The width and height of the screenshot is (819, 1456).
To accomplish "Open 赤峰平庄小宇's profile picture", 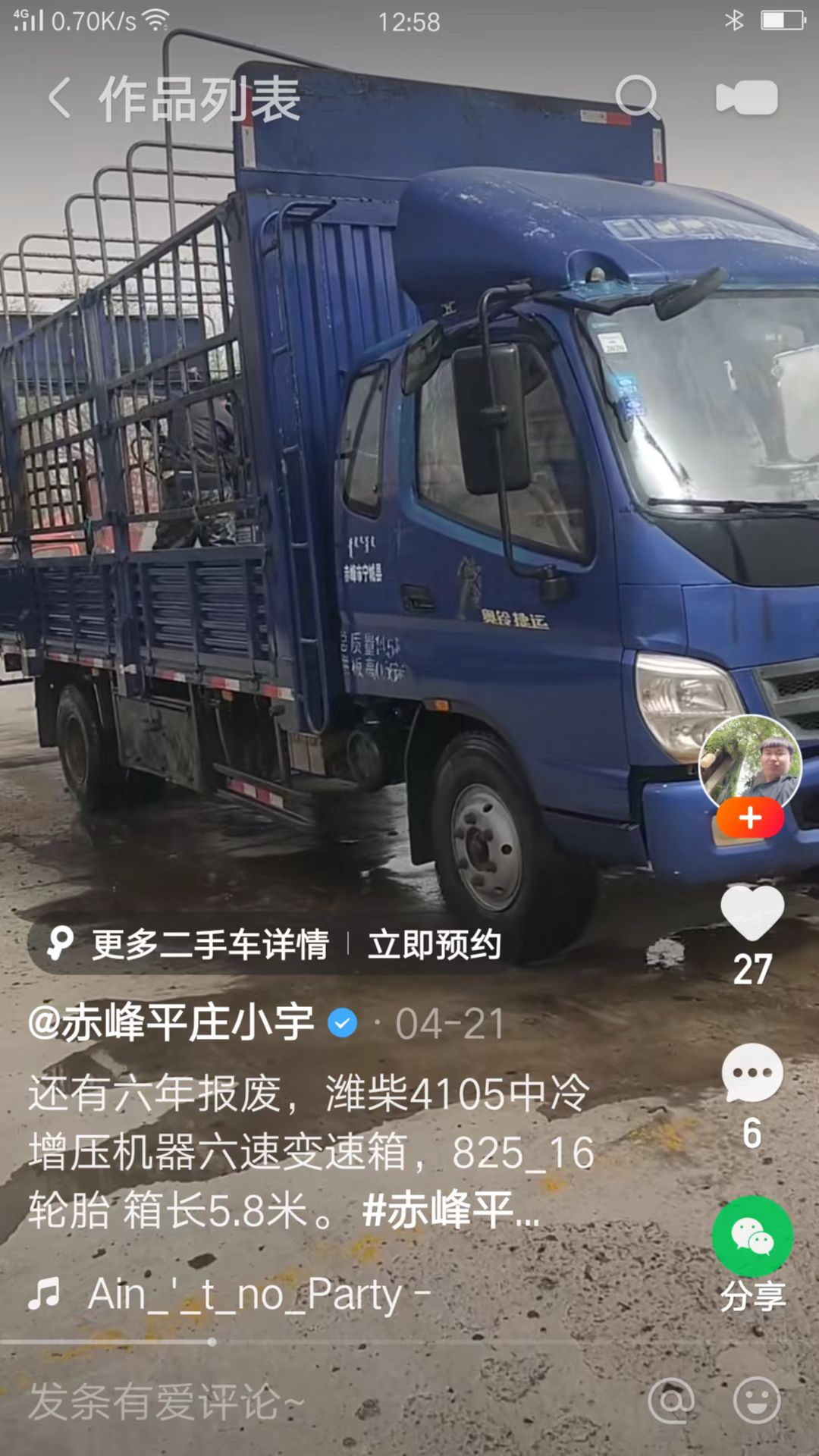I will point(750,761).
